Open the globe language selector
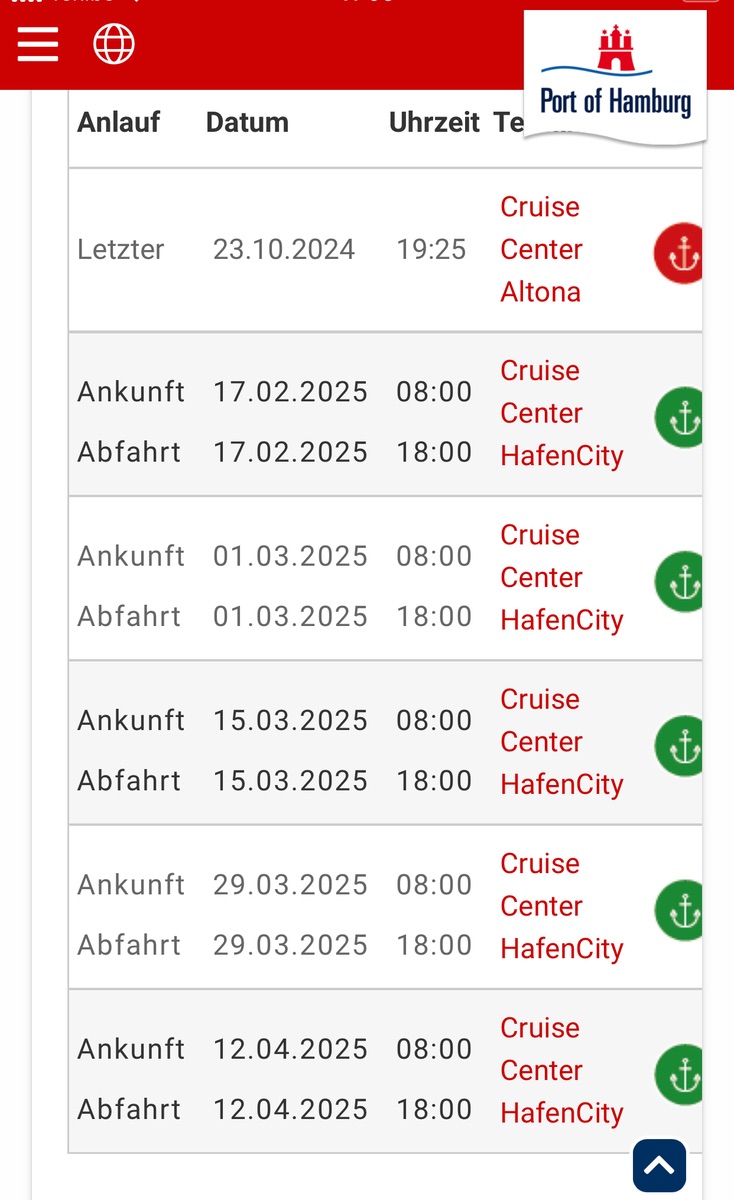 click(114, 44)
